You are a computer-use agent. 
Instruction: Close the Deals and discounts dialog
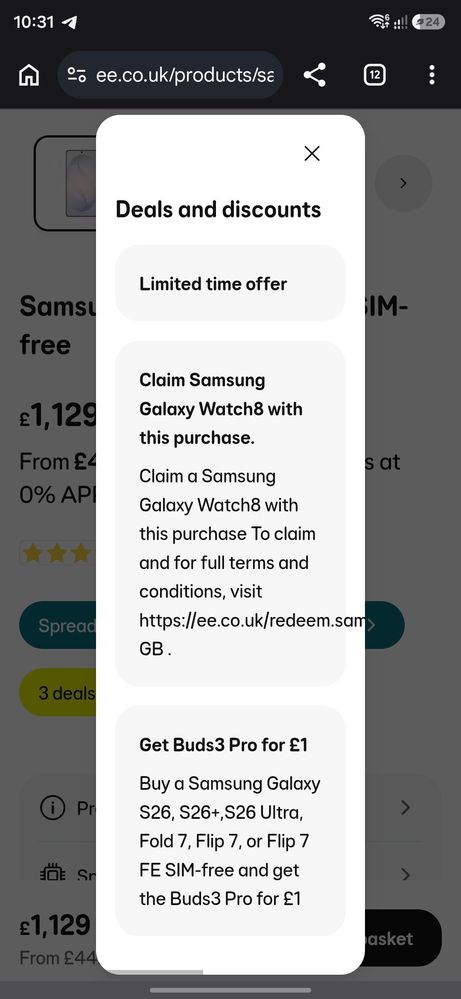[x=312, y=154]
